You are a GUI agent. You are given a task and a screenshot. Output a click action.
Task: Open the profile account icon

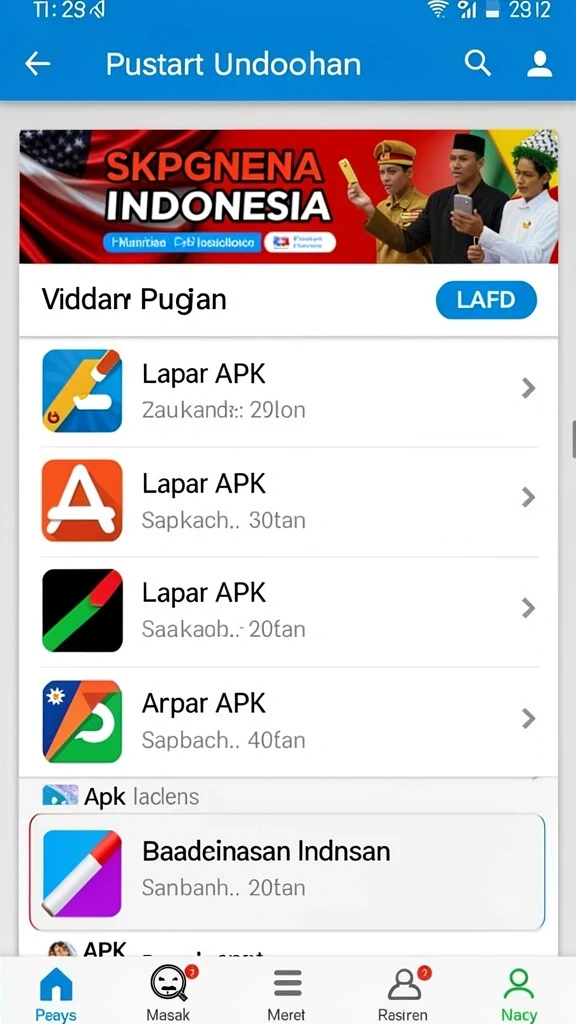539,64
